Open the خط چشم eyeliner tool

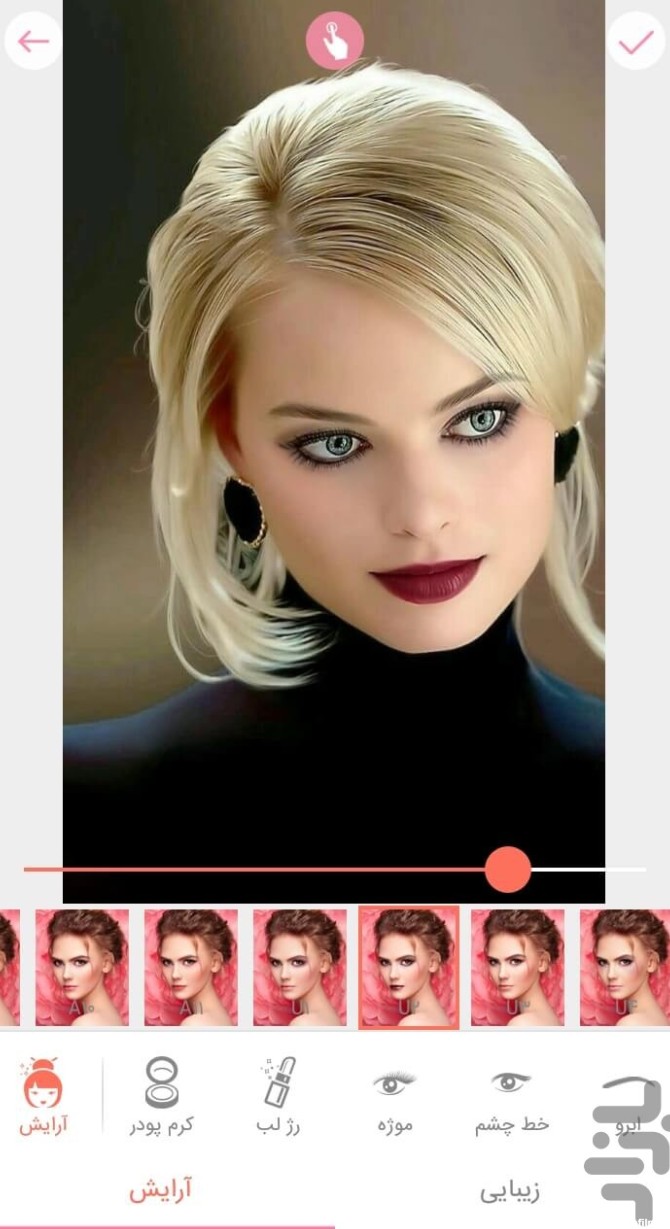[511, 1098]
